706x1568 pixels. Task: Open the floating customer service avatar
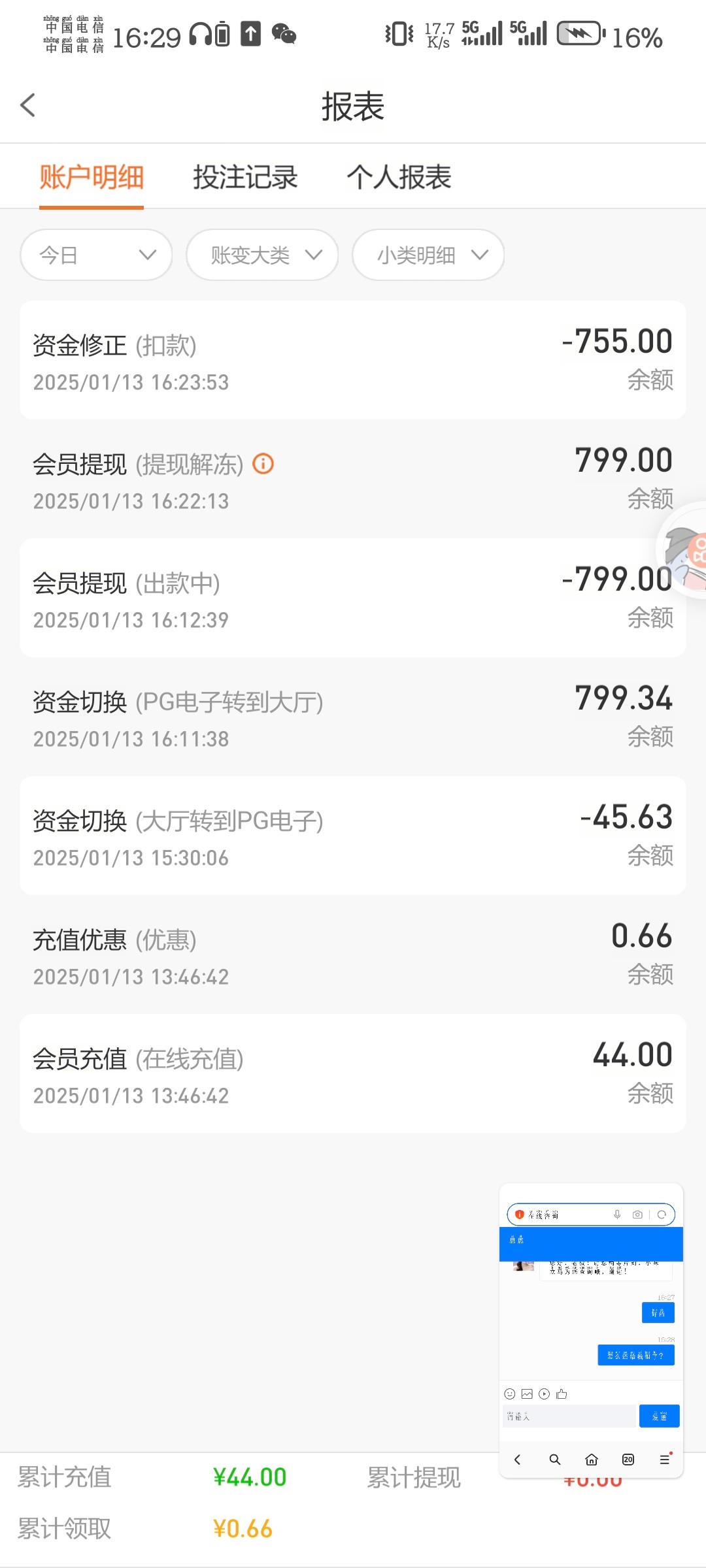coord(683,550)
